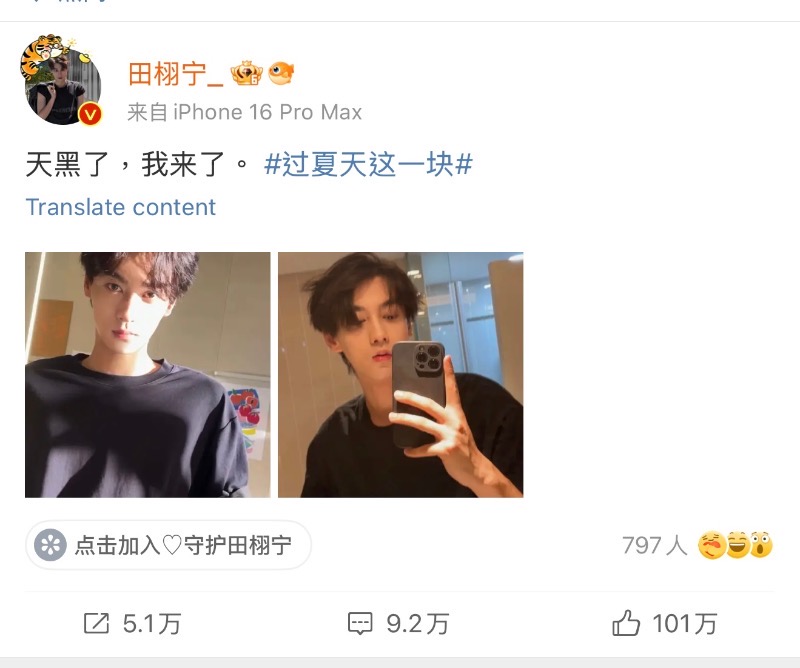The image size is (800, 668).
Task: Tap Translate content link
Action: coord(120,207)
